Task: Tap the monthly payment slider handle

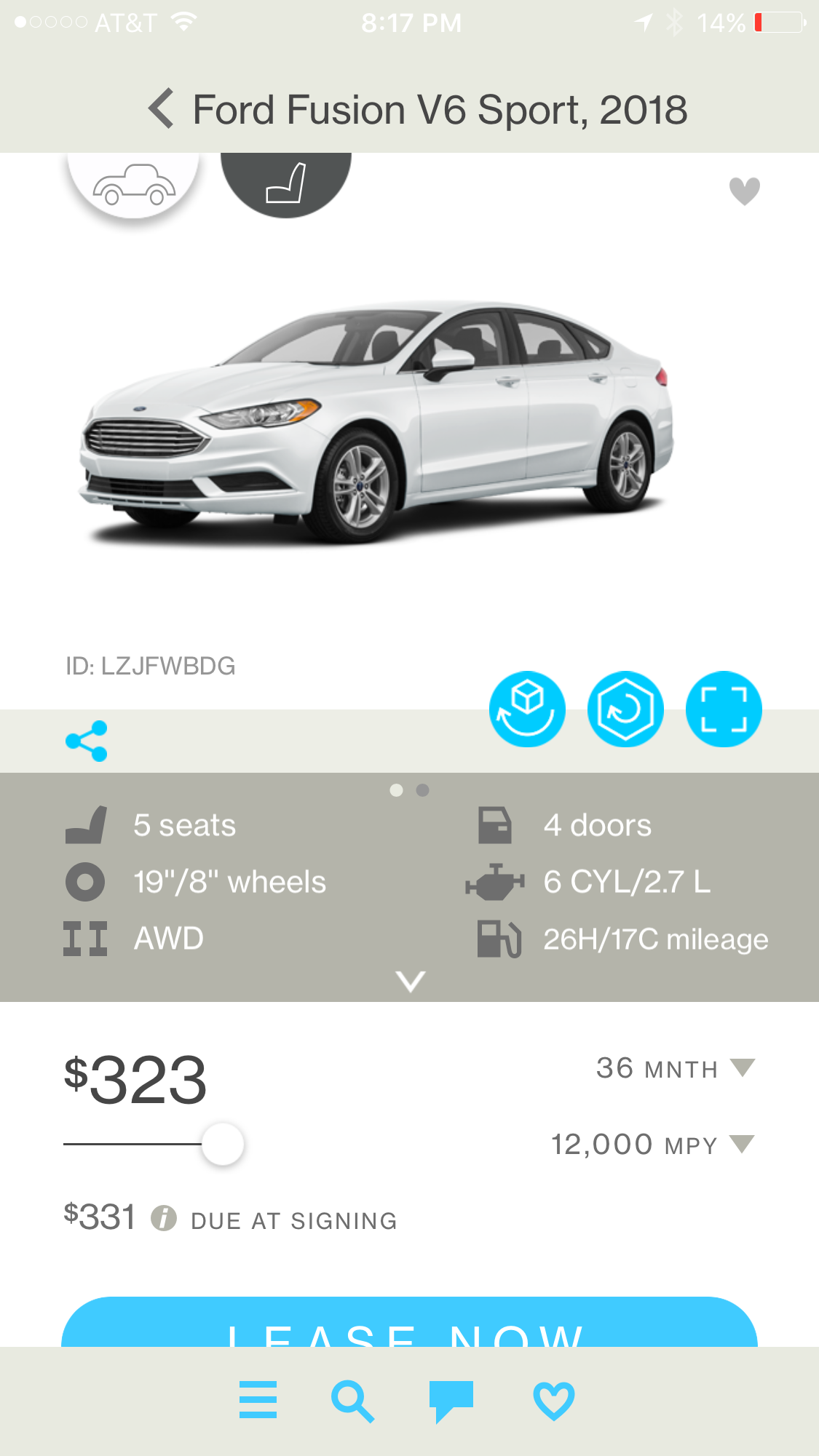Action: 223,1144
